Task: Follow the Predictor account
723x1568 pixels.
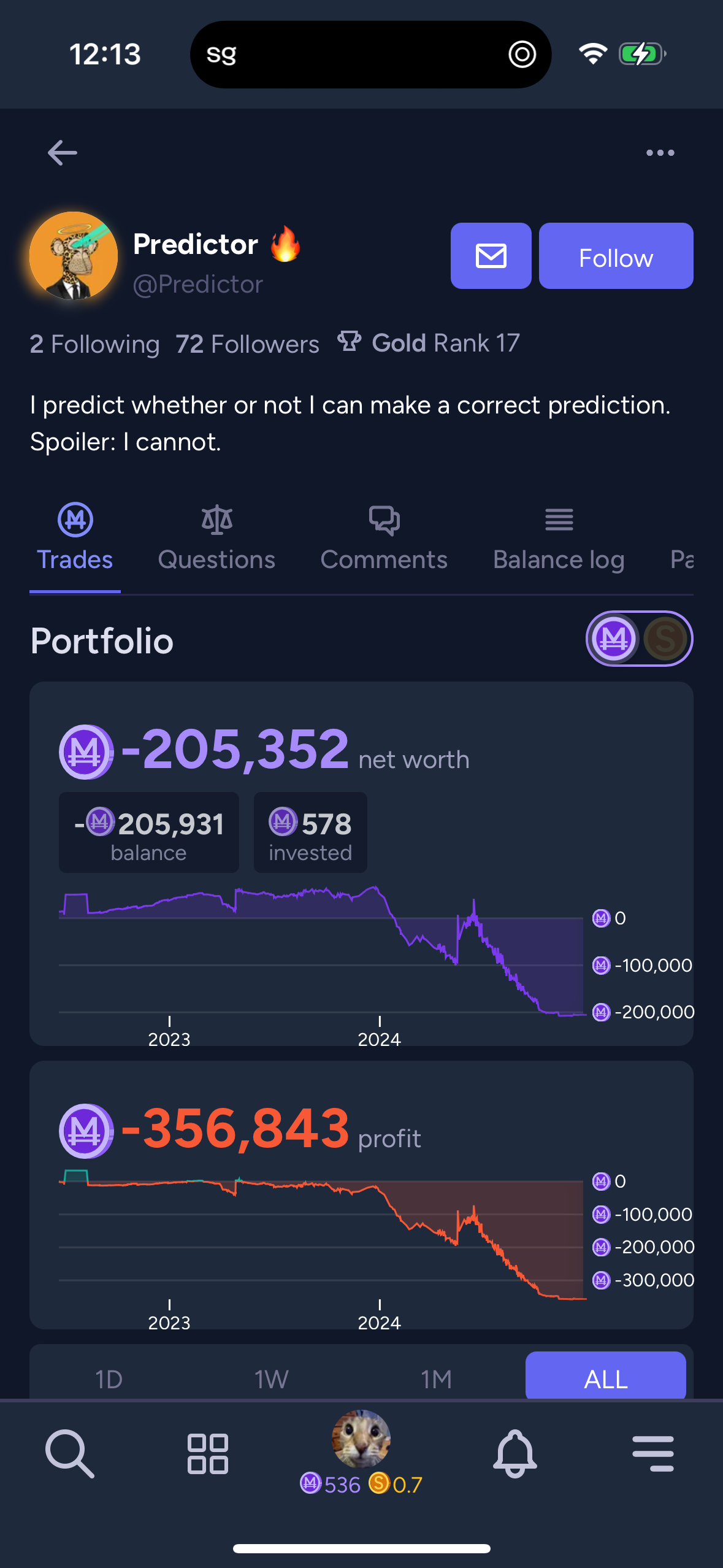Action: pyautogui.click(x=616, y=256)
